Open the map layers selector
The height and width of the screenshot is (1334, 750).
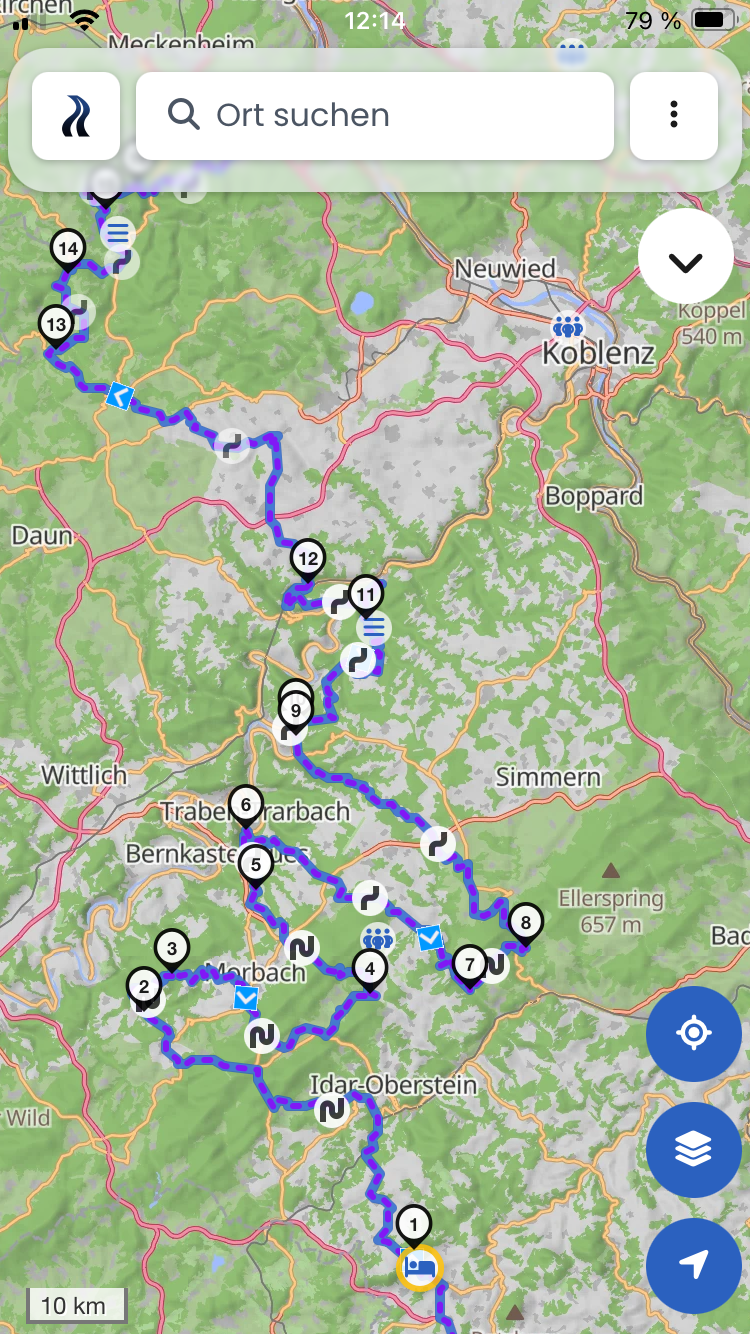point(693,1150)
